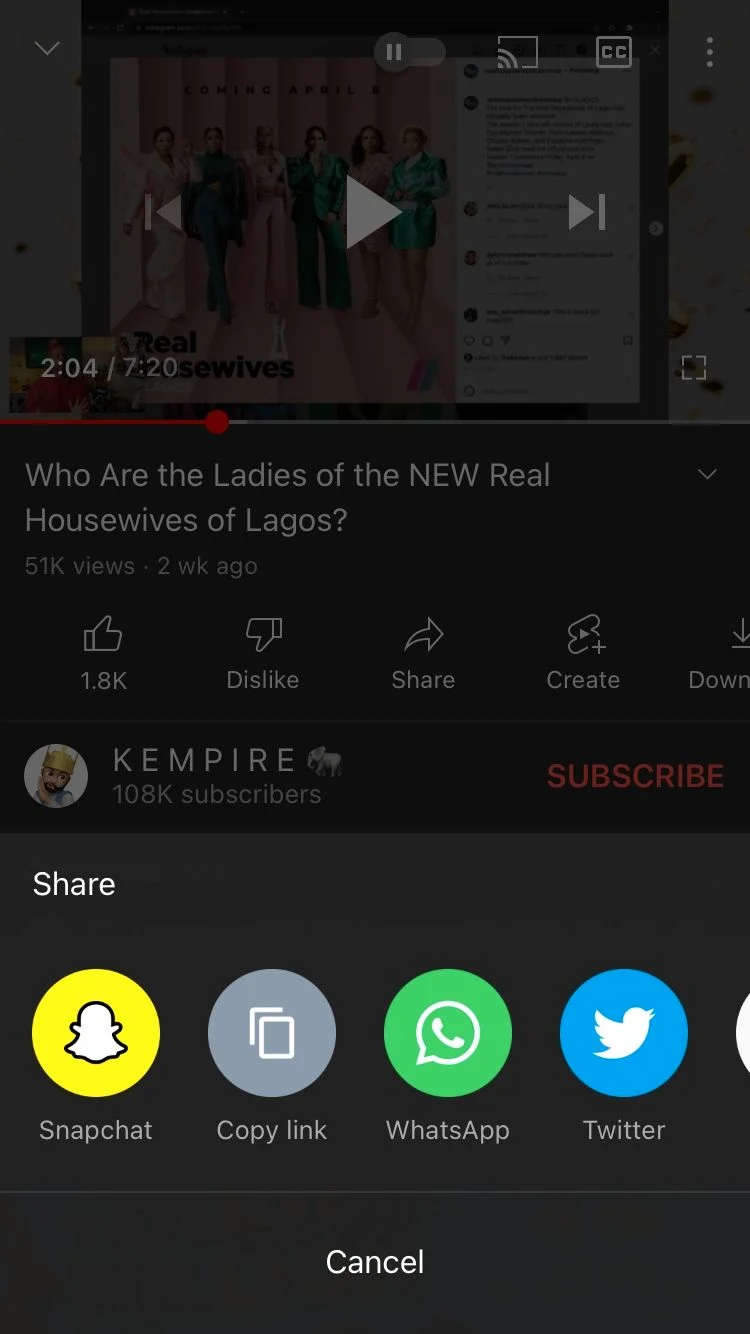
Task: Skip to the next video
Action: pos(587,212)
